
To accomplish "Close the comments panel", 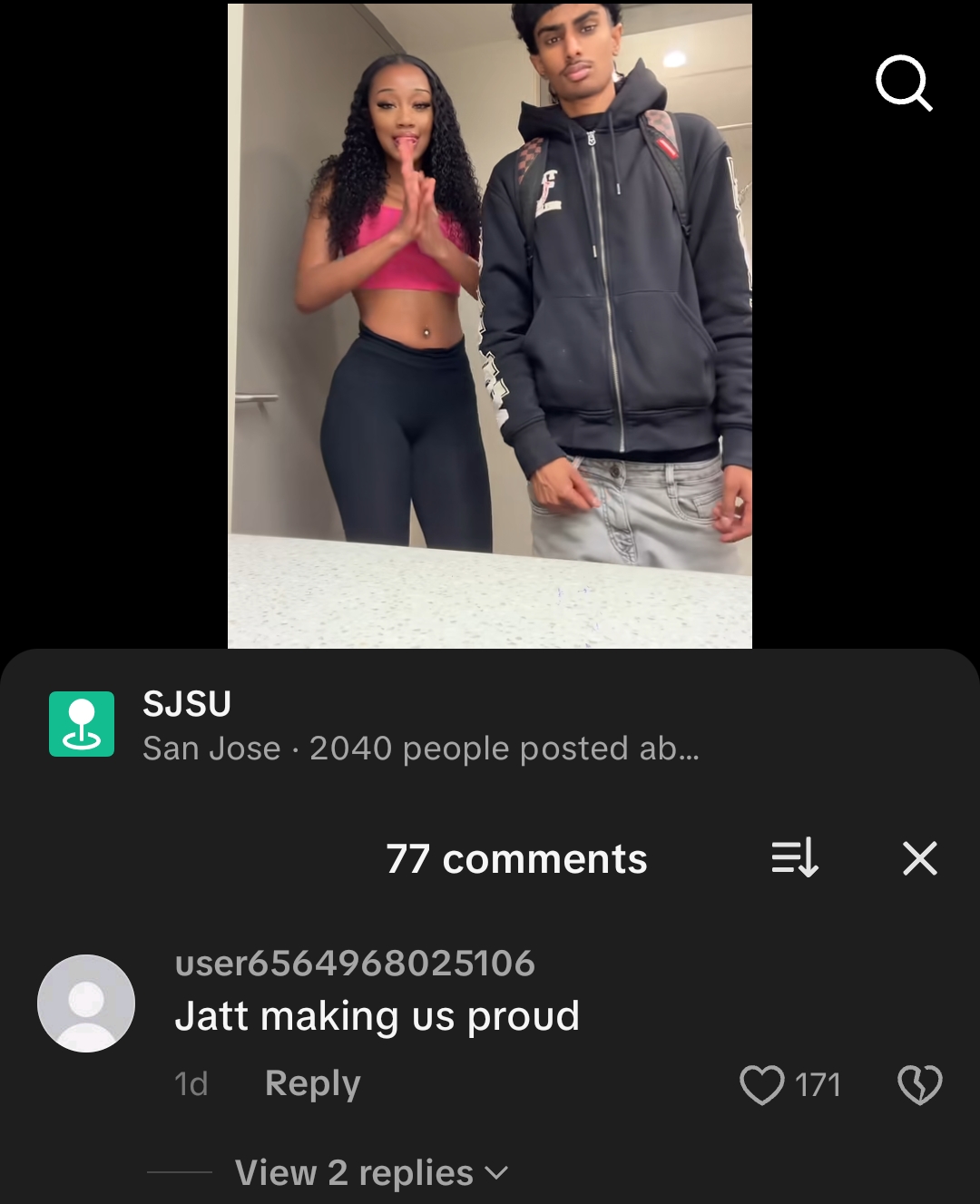I will pos(919,857).
